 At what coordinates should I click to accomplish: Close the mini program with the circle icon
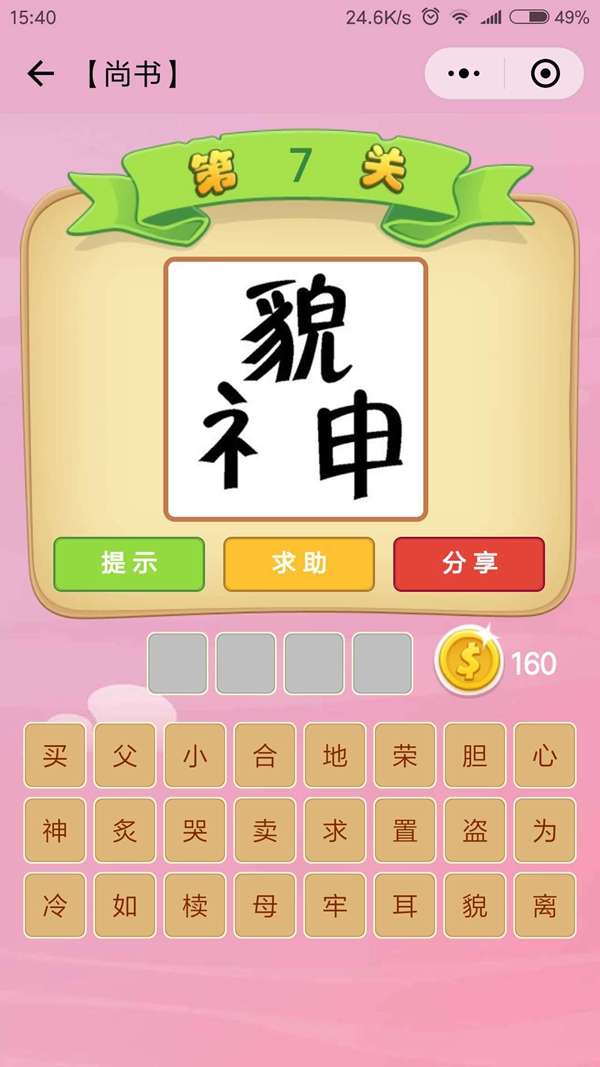coord(545,74)
